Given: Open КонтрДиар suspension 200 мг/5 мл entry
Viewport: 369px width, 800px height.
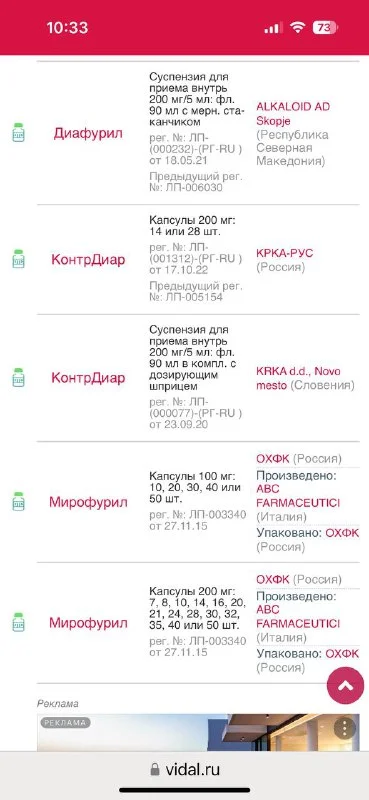Looking at the screenshot, I should (88, 378).
